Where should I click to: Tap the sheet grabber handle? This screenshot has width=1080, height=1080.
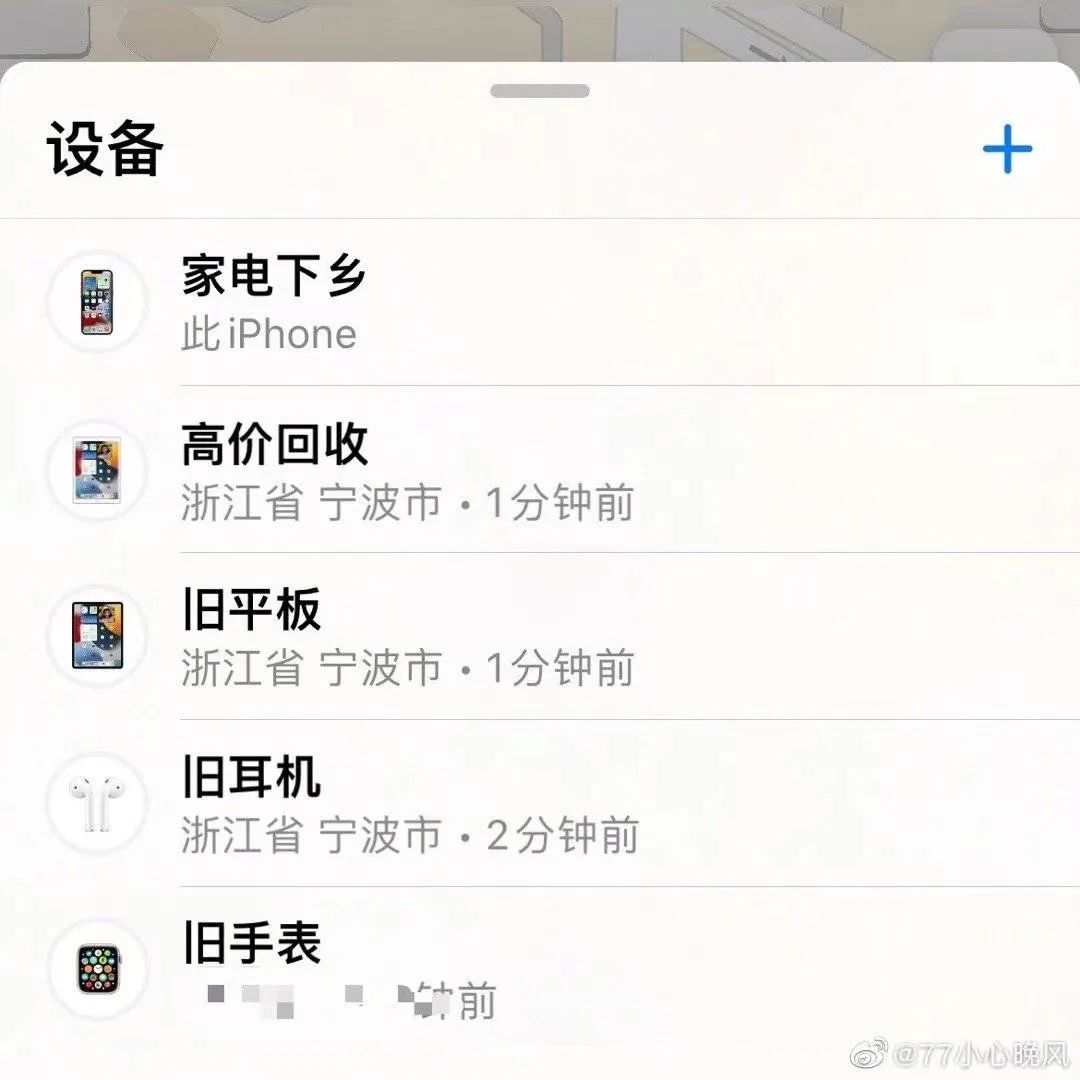point(540,91)
